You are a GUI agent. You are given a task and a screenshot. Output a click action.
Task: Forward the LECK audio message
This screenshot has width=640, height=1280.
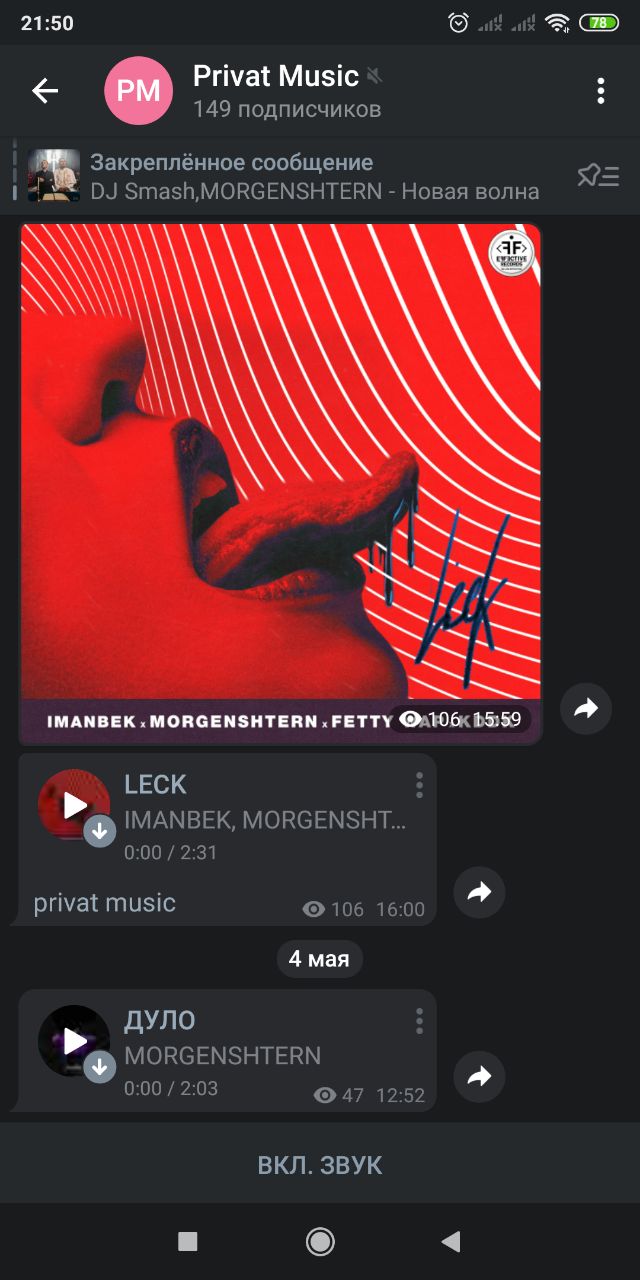(x=479, y=892)
